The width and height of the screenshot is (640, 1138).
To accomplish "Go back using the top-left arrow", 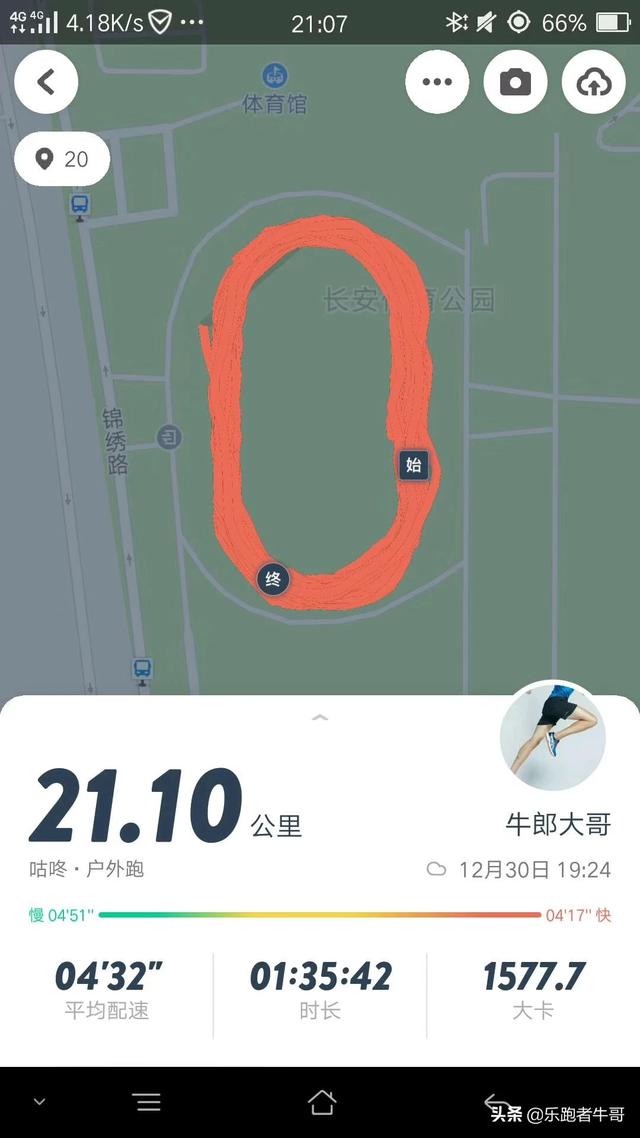I will point(46,82).
